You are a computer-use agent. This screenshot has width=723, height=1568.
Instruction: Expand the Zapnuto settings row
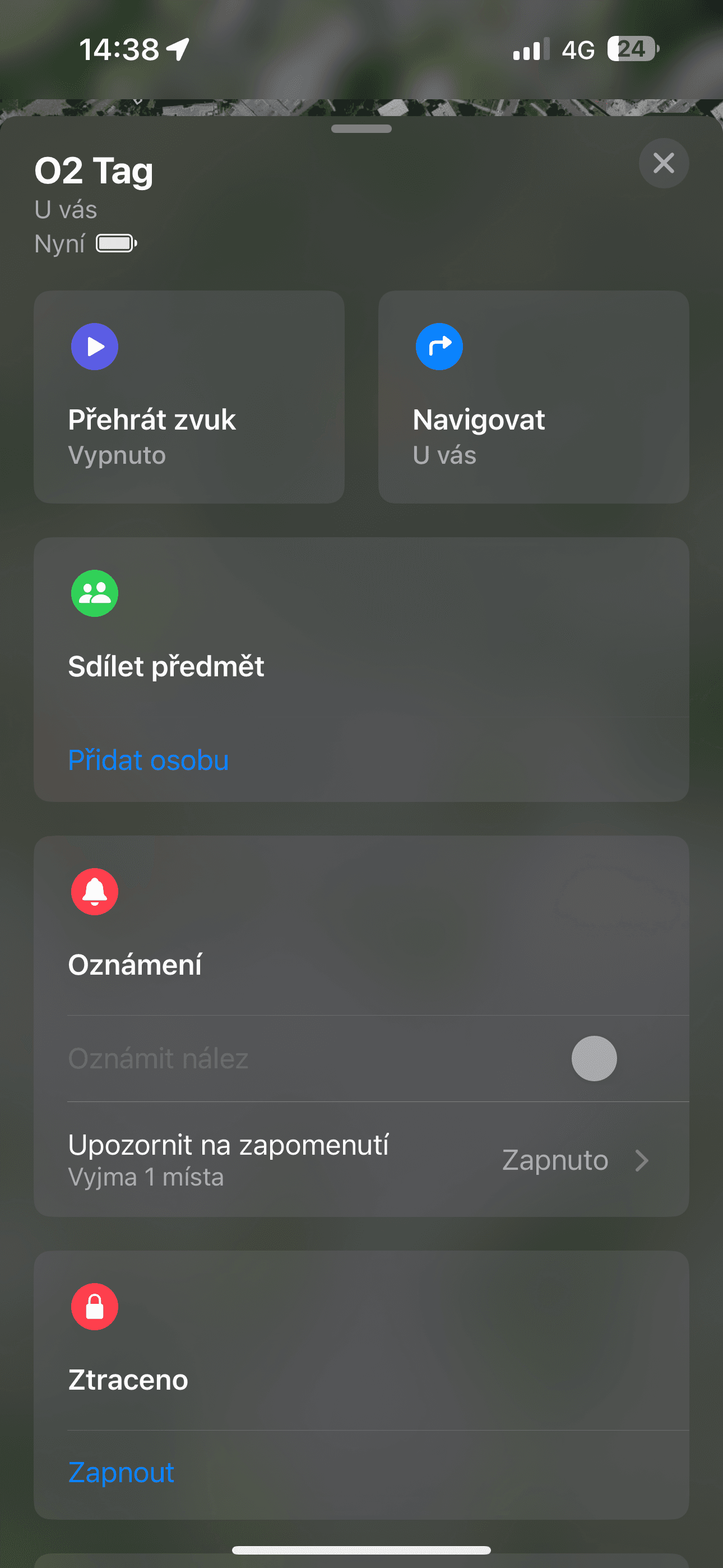pyautogui.click(x=555, y=1160)
